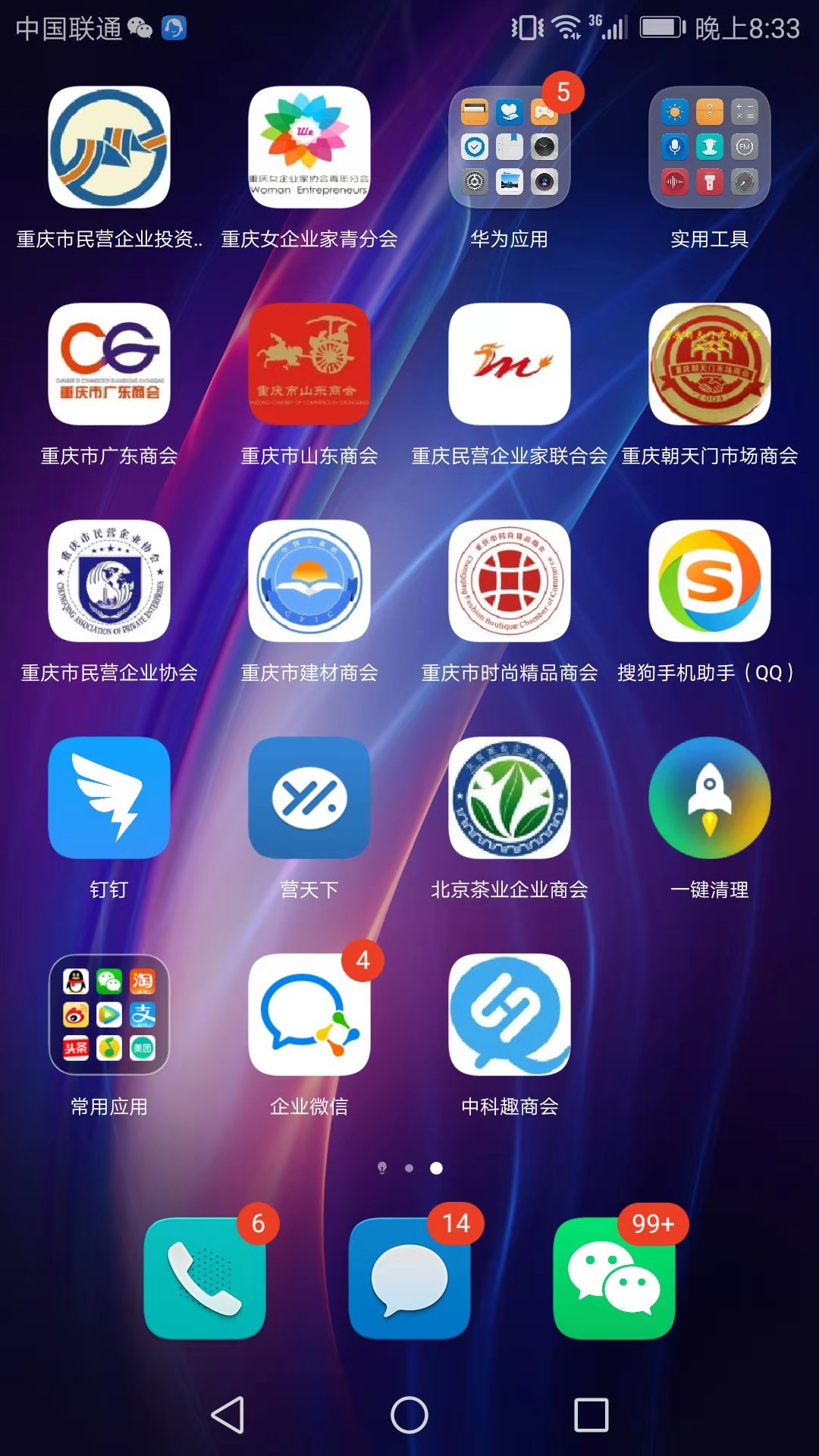Screen dimensions: 819x1456
Task: Open the Phone dialer in the dock
Action: [205, 1279]
